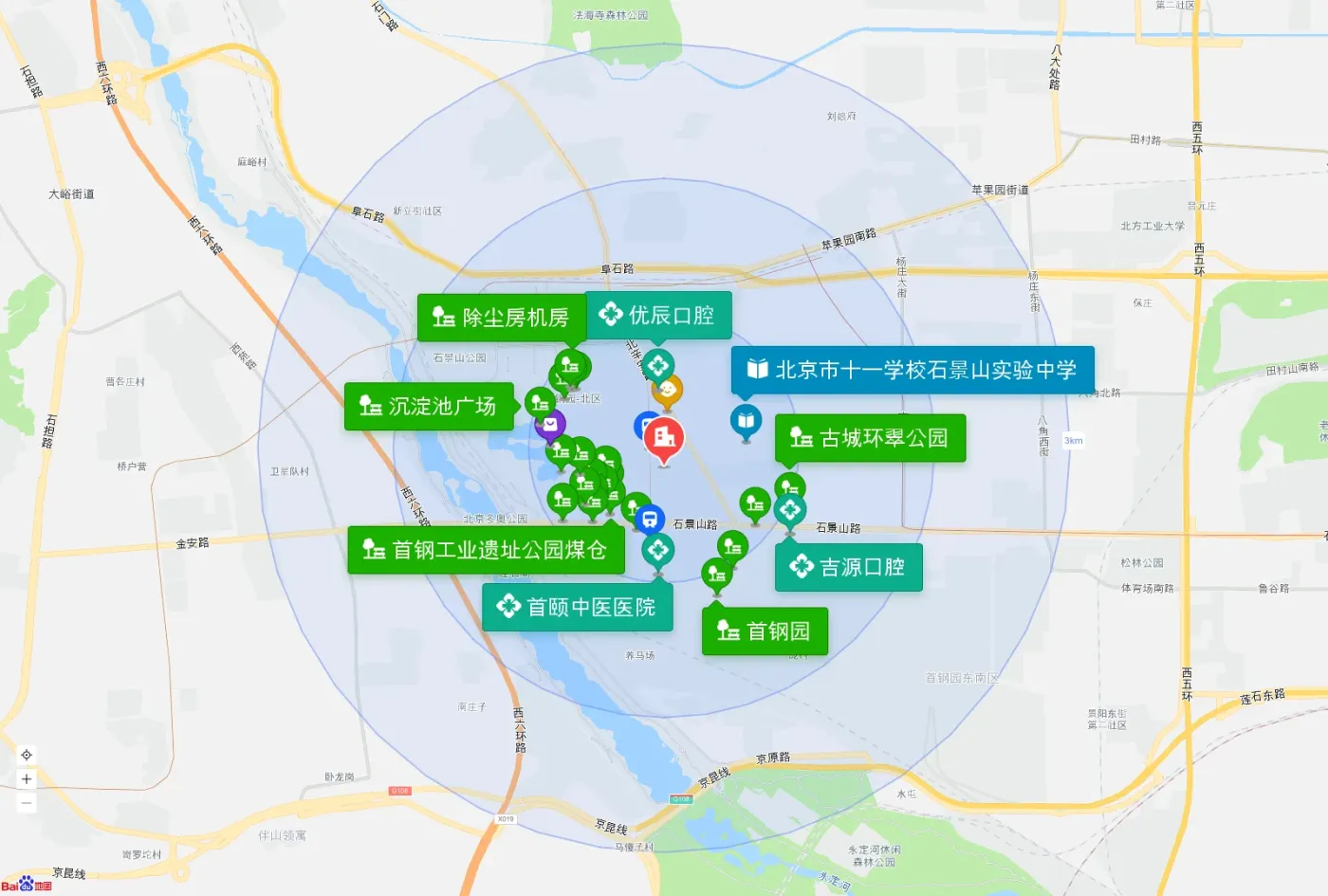The width and height of the screenshot is (1328, 896).
Task: Tap the blue book school pin
Action: (747, 420)
